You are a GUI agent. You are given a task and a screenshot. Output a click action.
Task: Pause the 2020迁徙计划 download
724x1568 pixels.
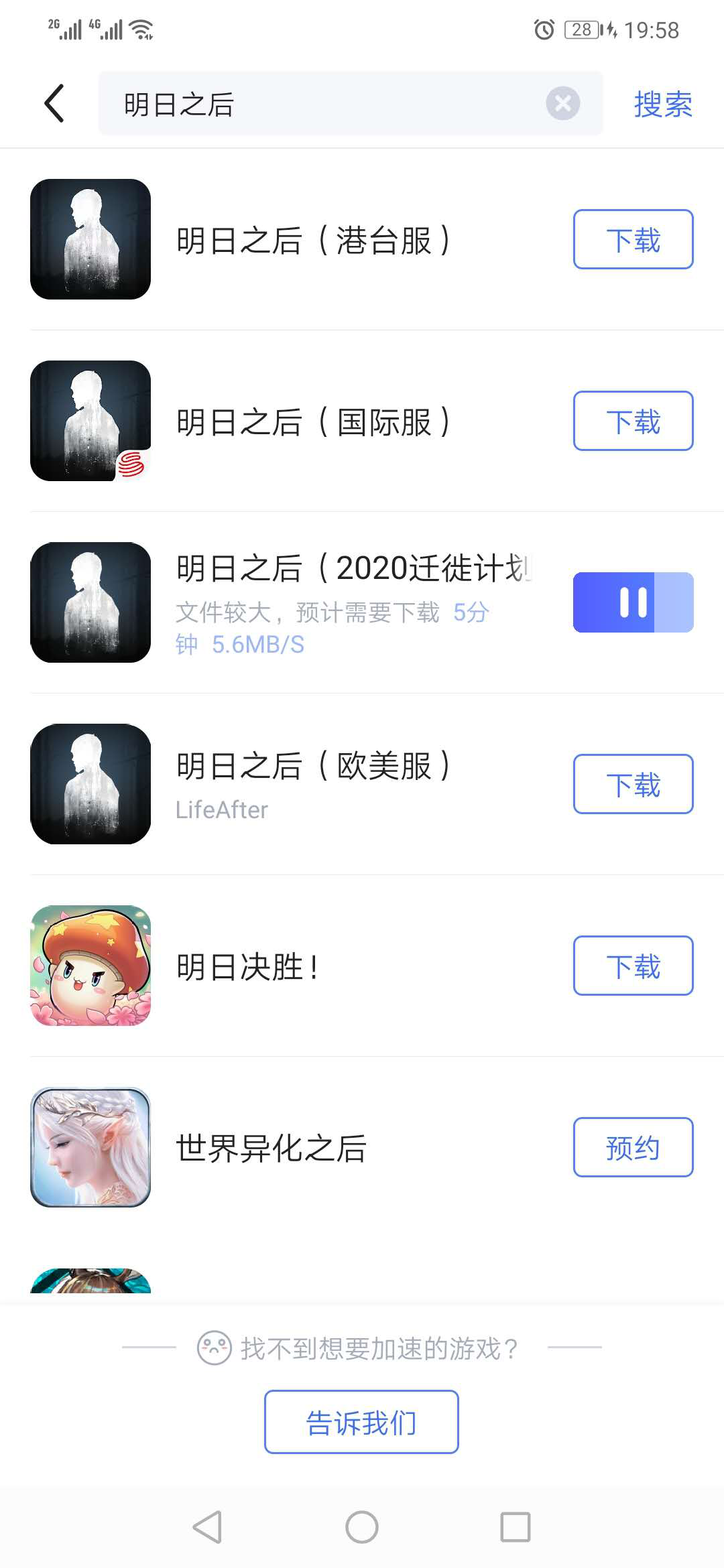click(x=633, y=602)
